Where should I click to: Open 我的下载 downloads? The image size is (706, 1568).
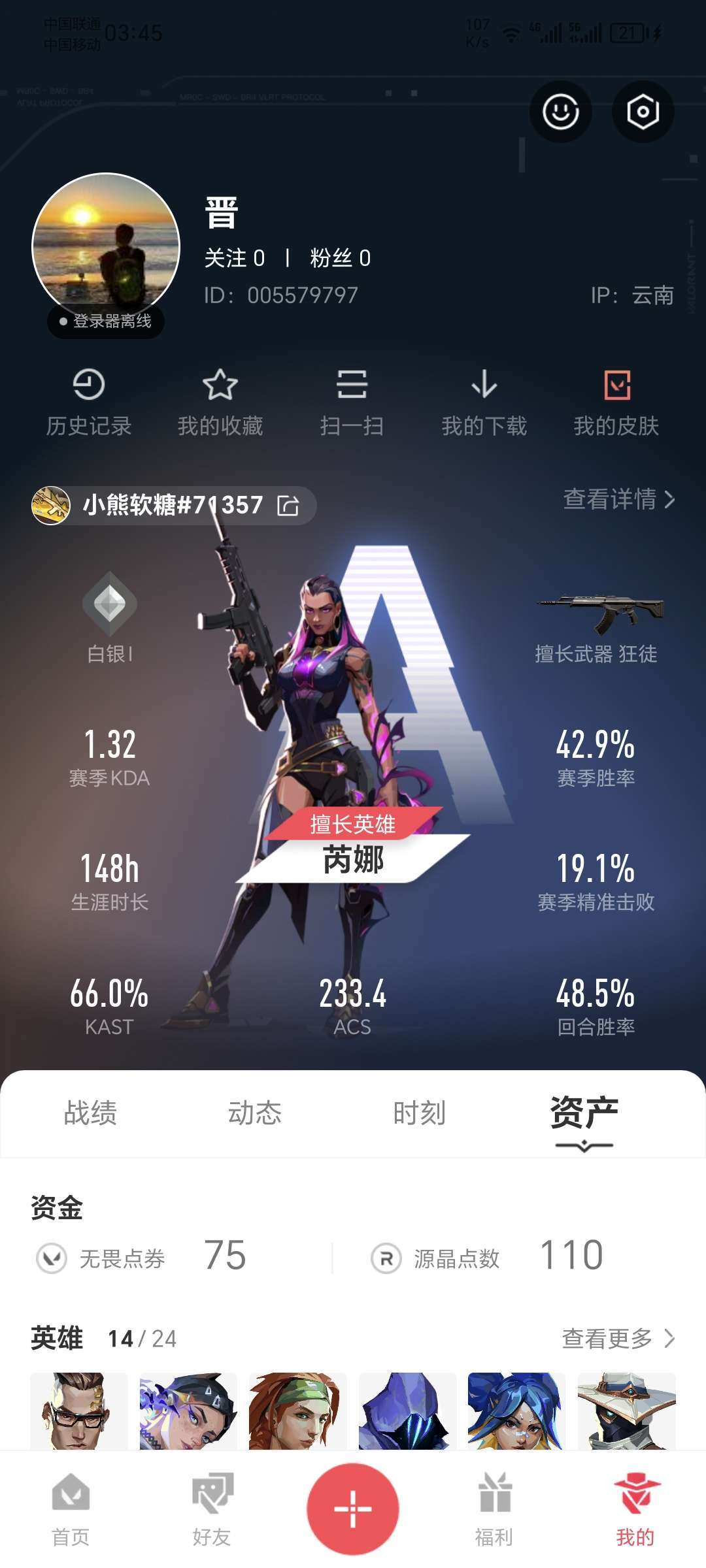[x=484, y=402]
